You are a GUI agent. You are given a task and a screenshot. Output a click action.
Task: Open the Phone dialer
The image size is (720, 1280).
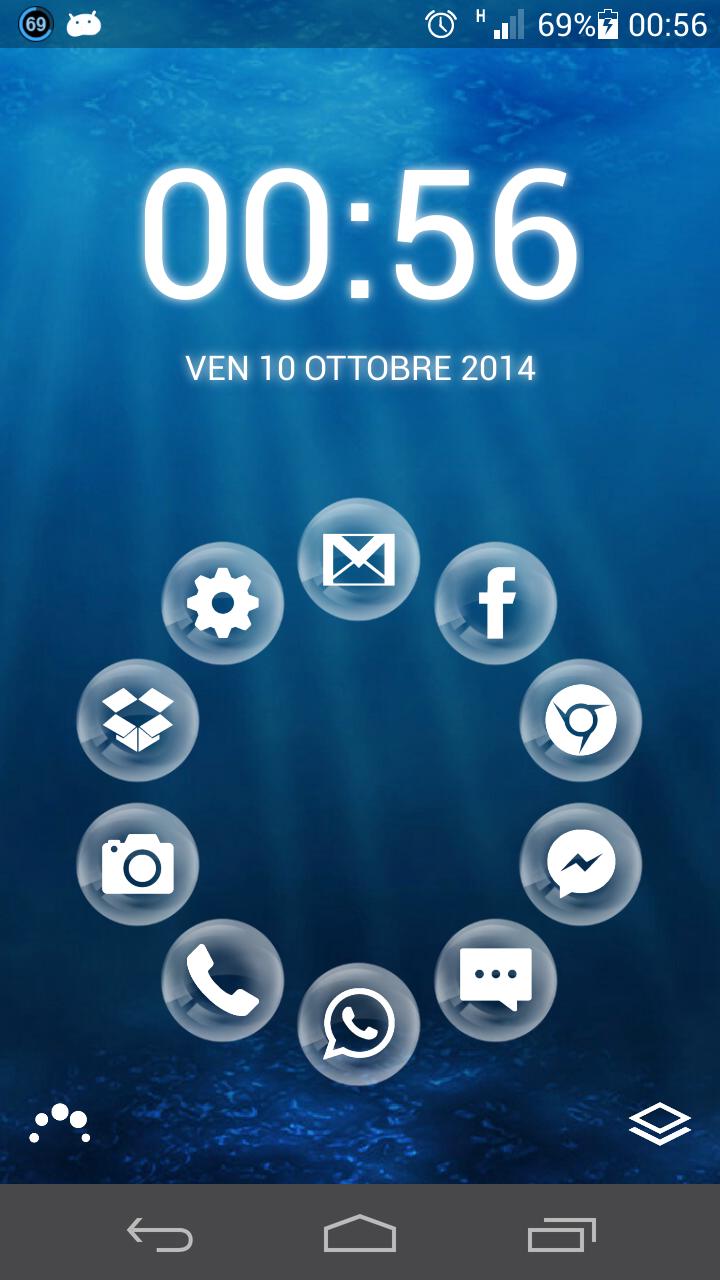pyautogui.click(x=222, y=980)
